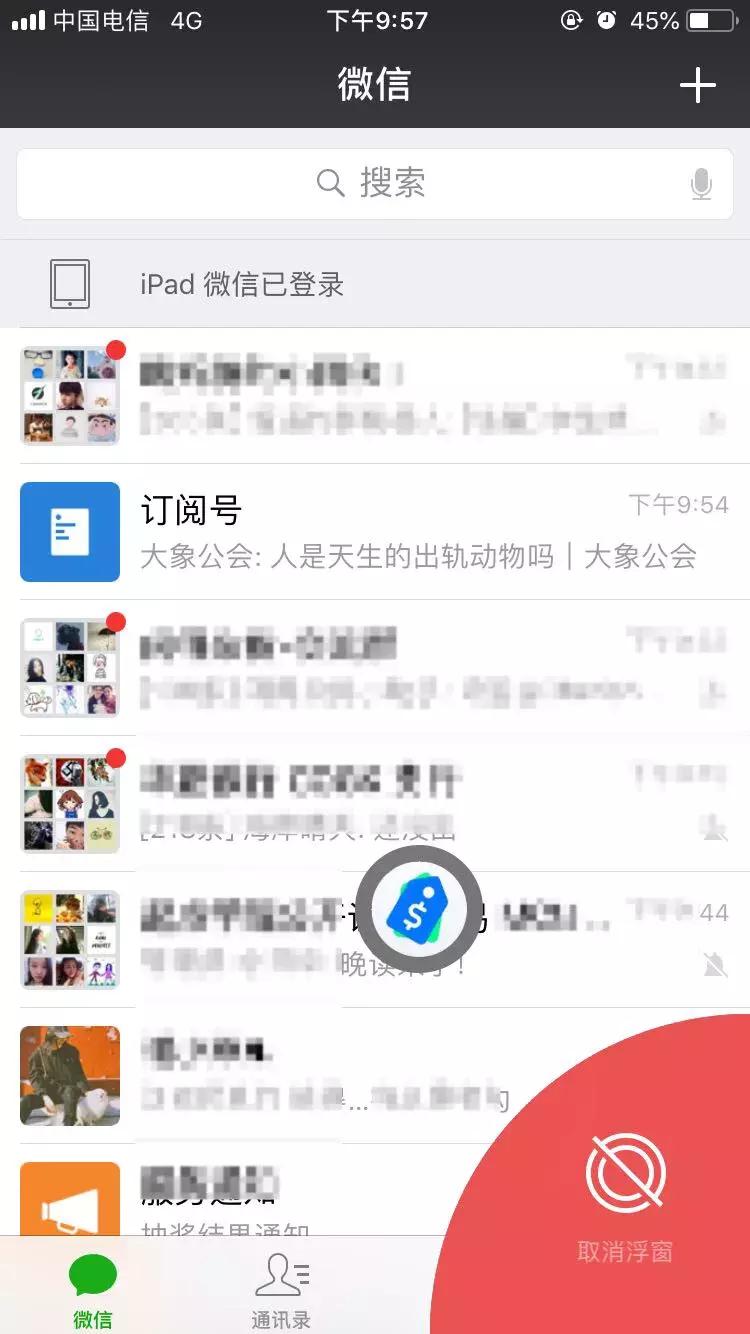Open the 微信 title bar area
Screen dimensions: 750x1334
375,85
